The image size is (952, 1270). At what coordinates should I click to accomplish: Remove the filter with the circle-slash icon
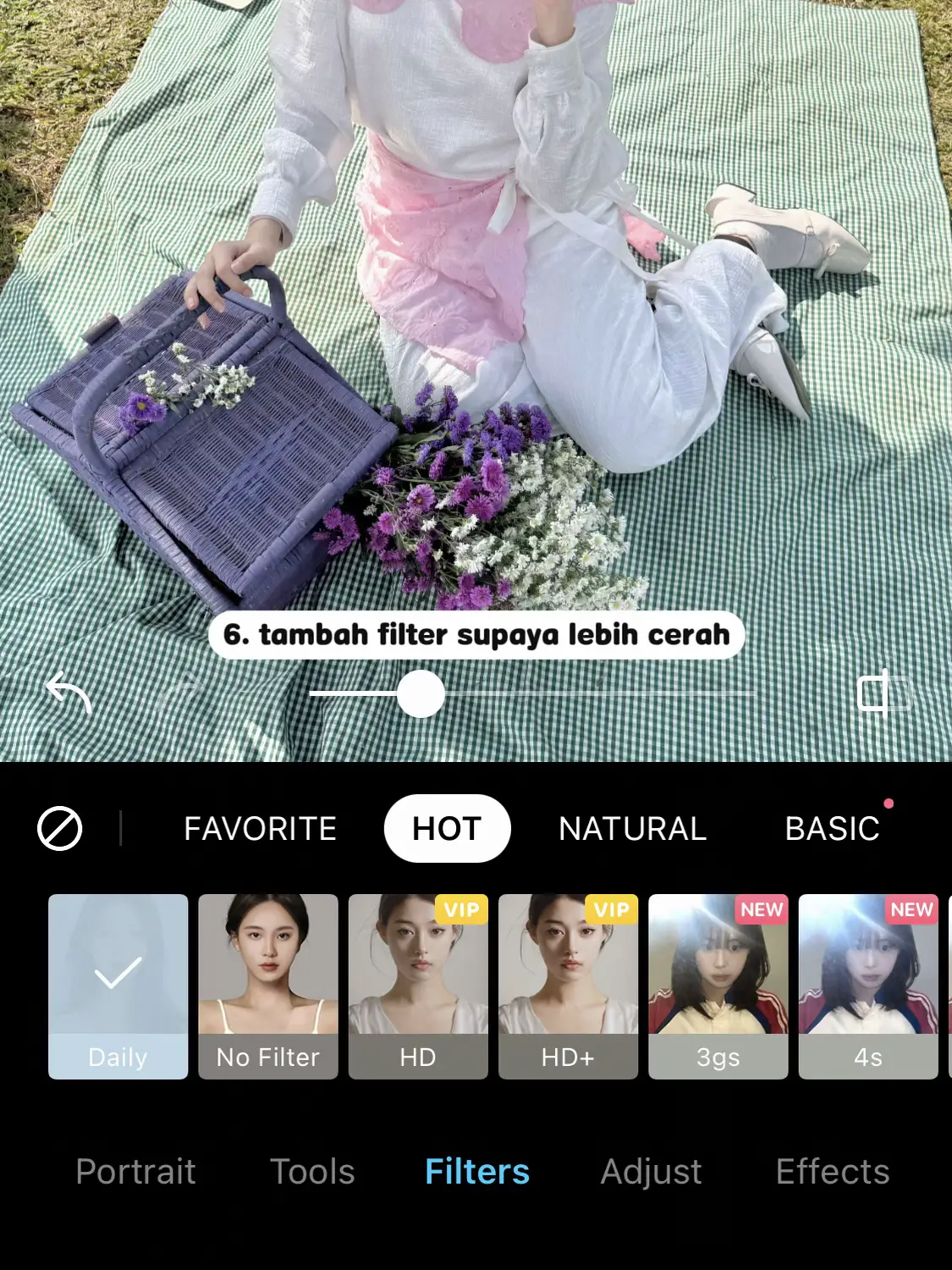coord(60,828)
